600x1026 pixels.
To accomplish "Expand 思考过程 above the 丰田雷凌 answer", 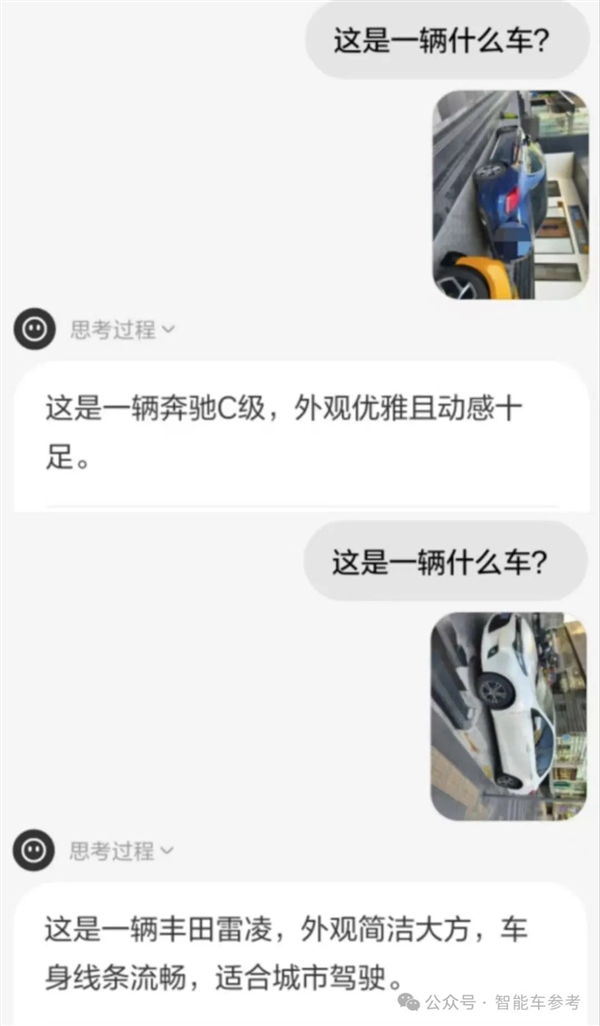I will pos(122,851).
